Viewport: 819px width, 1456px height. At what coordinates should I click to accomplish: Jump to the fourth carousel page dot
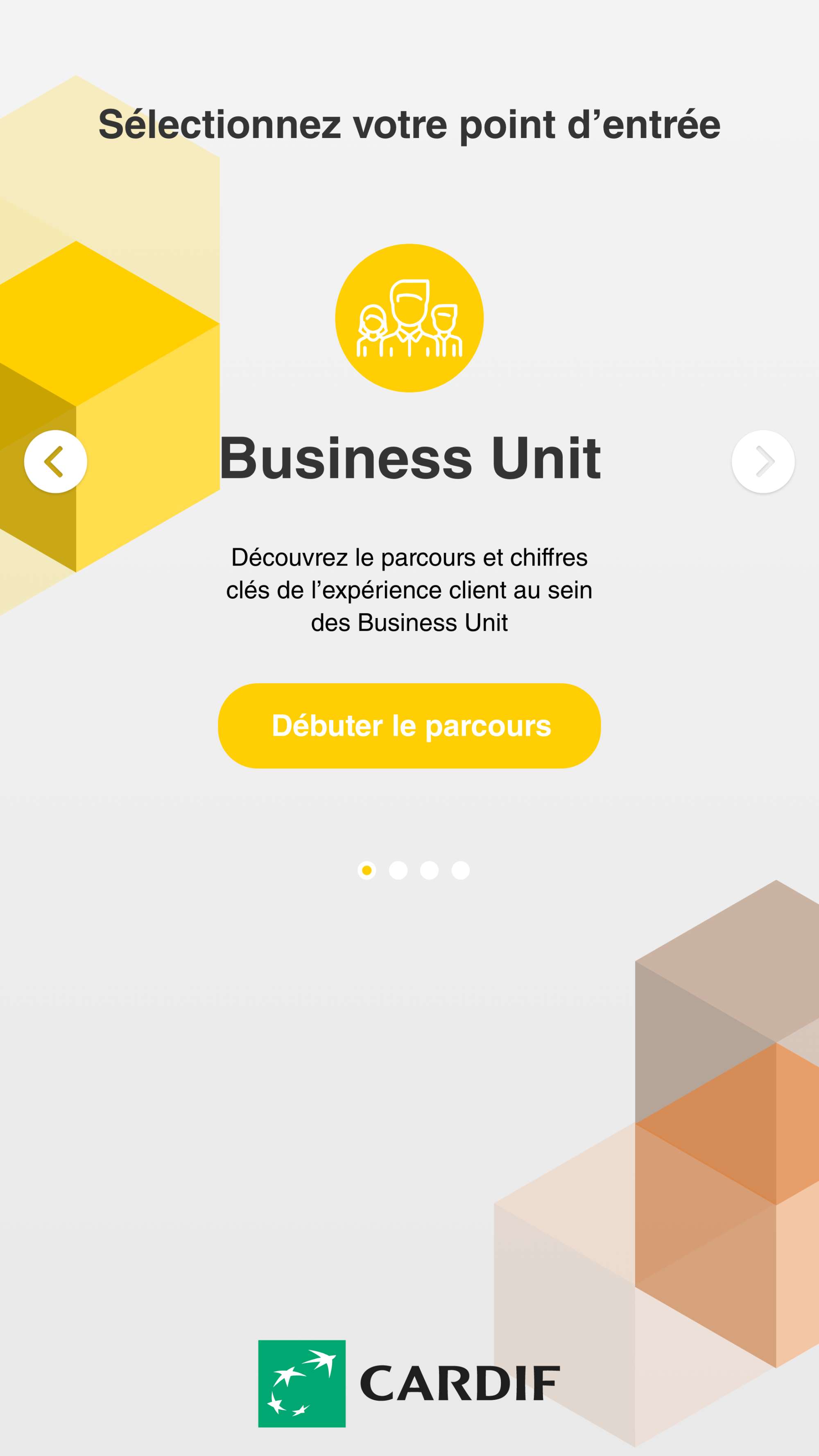click(x=460, y=870)
